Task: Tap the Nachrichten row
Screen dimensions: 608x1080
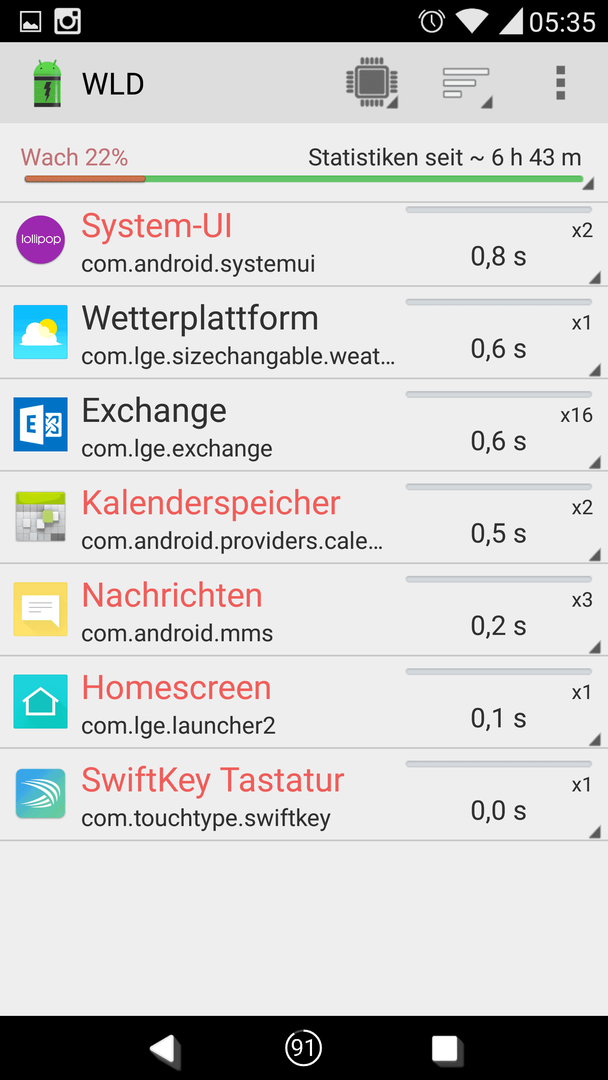Action: [x=304, y=610]
